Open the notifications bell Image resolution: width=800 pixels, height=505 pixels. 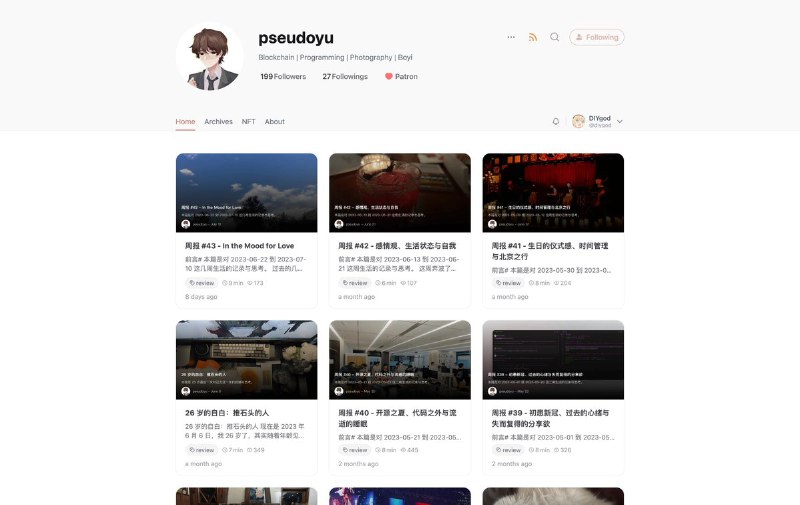pos(556,122)
